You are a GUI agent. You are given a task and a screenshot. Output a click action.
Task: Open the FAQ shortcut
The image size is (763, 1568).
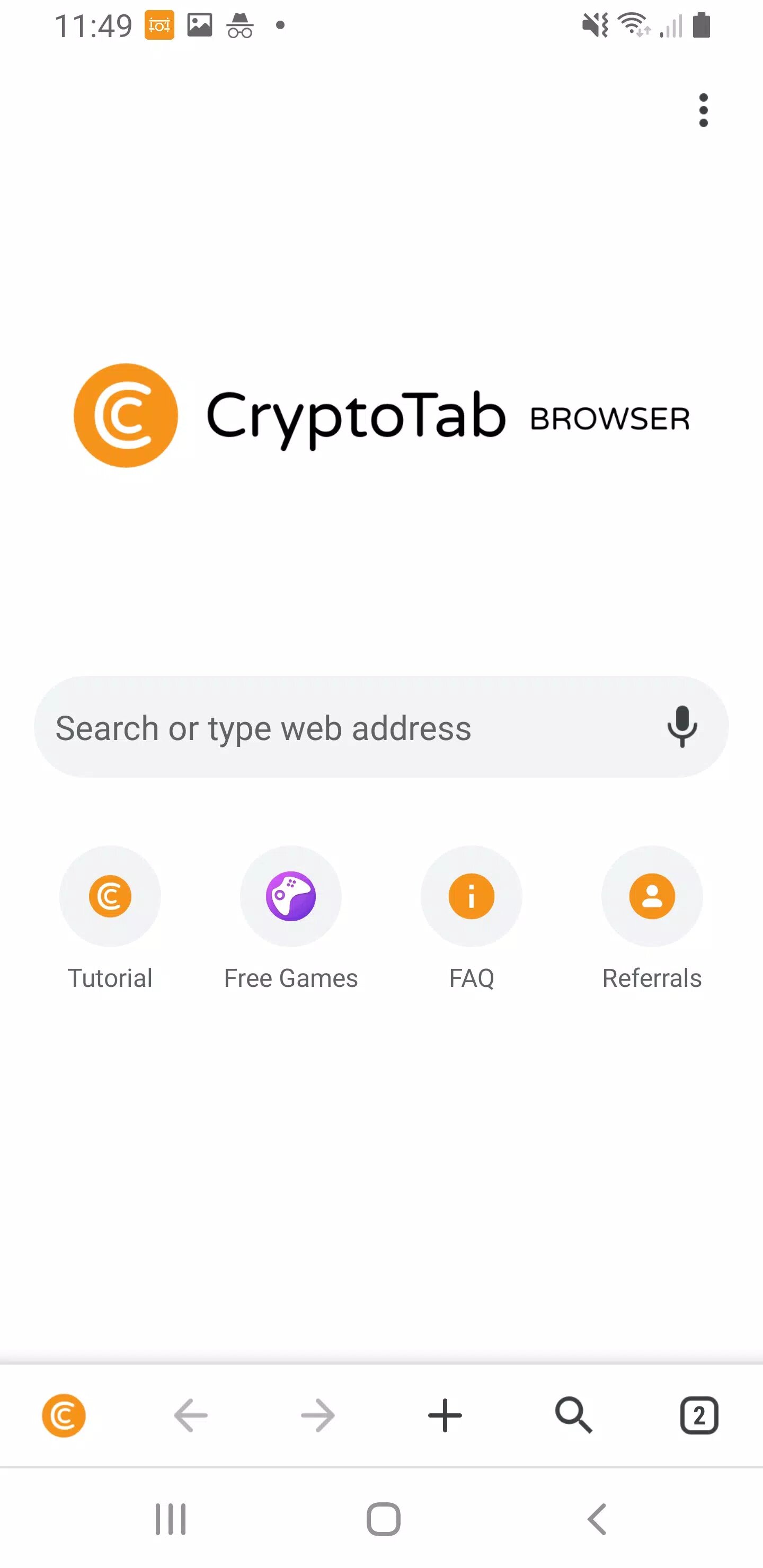[x=471, y=897]
